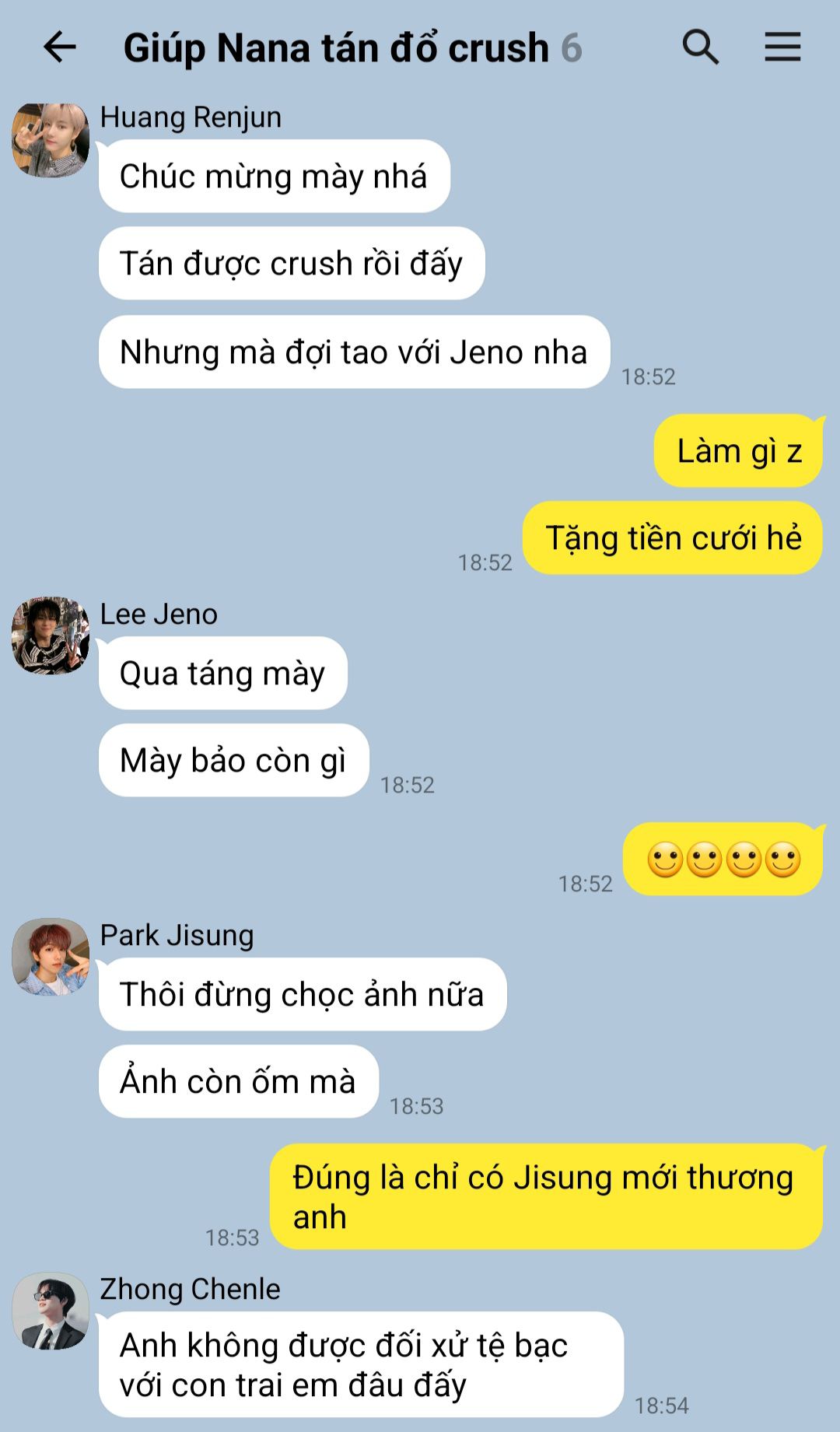Open the chat room menu
The height and width of the screenshot is (1432, 840).
point(782,47)
